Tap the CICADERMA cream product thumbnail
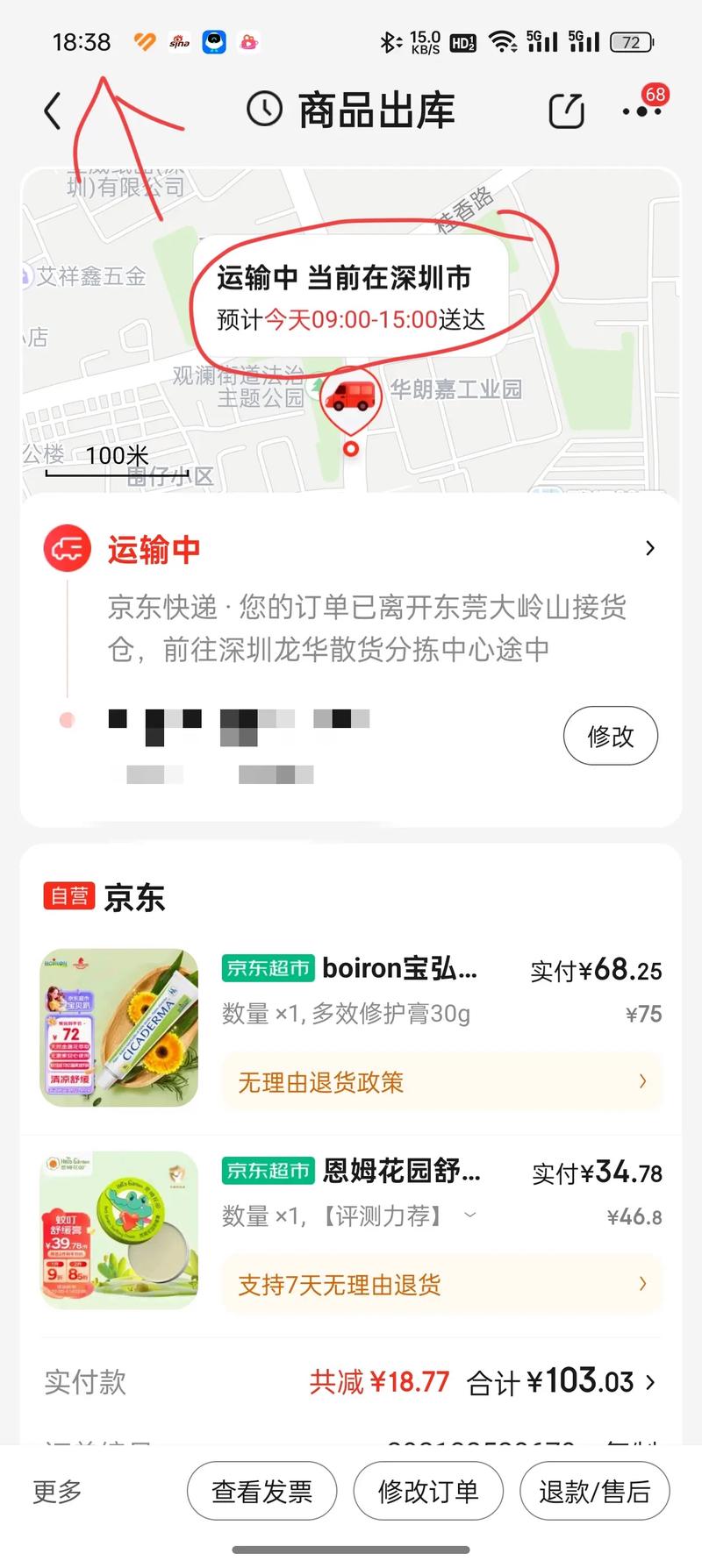702x1568 pixels. point(119,1026)
